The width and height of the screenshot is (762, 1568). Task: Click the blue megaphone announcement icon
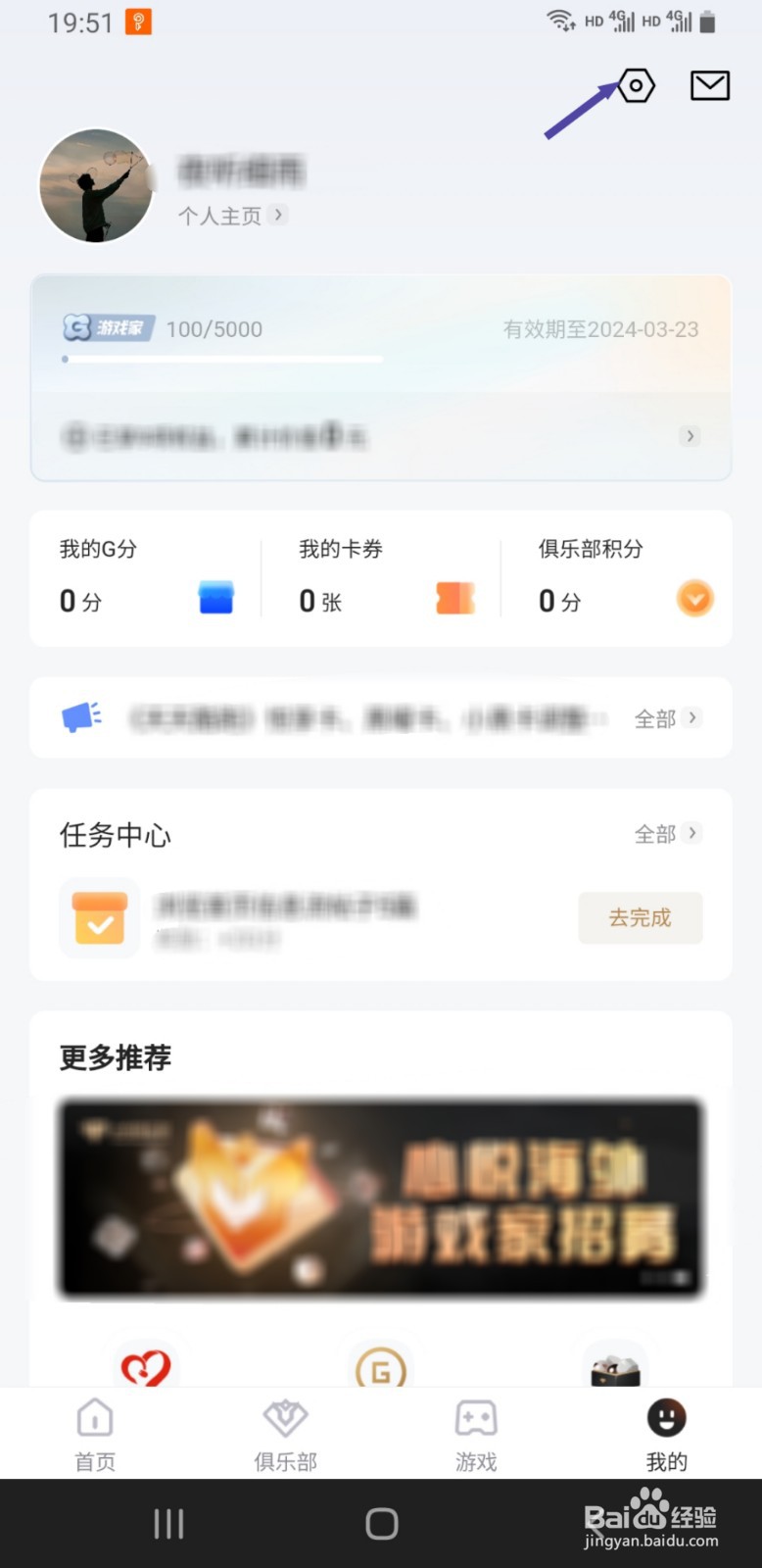pos(80,717)
